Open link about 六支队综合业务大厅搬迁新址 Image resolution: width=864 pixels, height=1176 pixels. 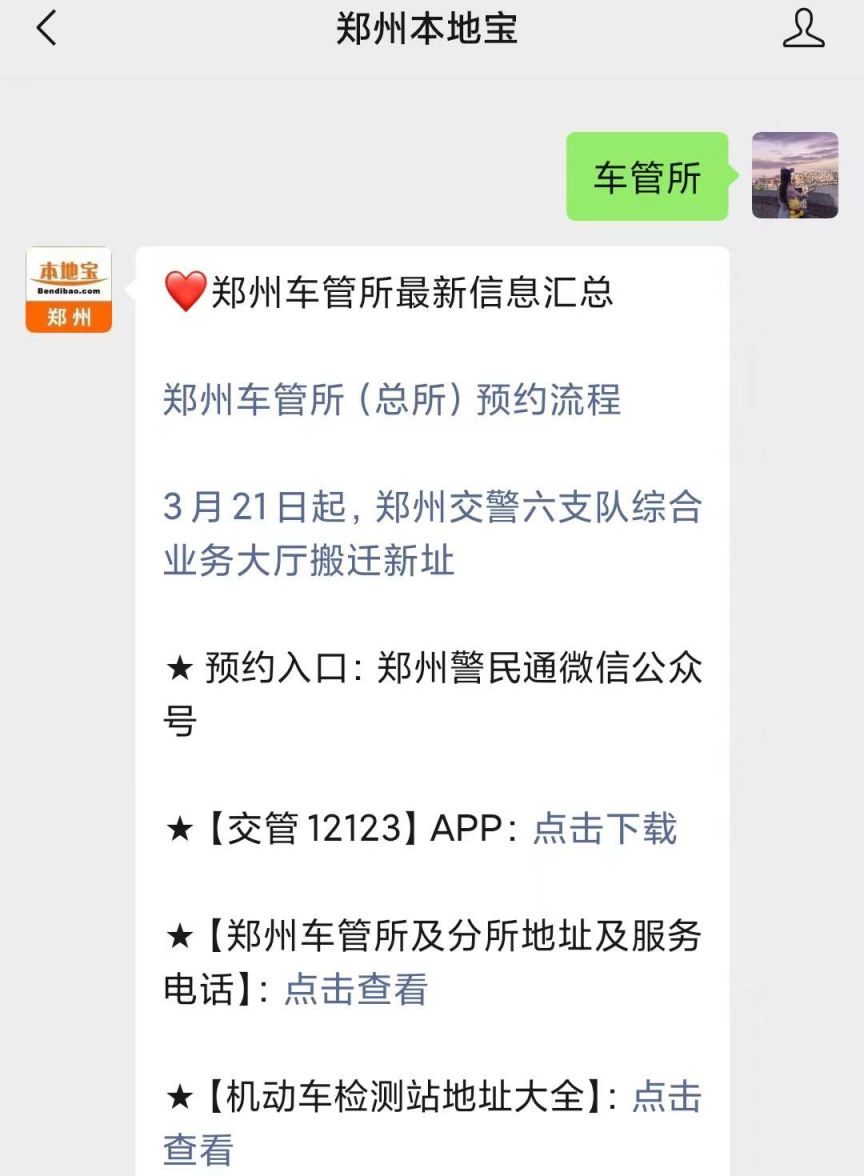point(432,534)
